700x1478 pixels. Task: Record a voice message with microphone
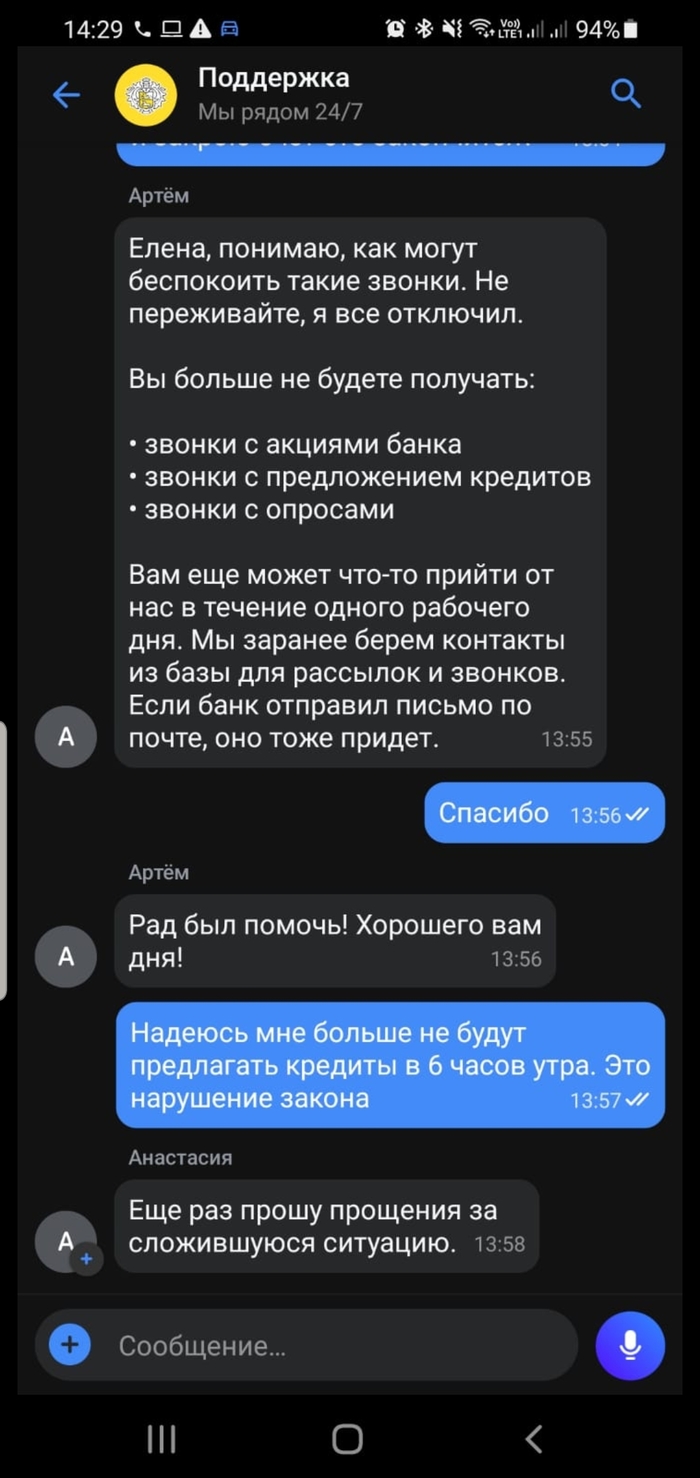click(630, 1345)
